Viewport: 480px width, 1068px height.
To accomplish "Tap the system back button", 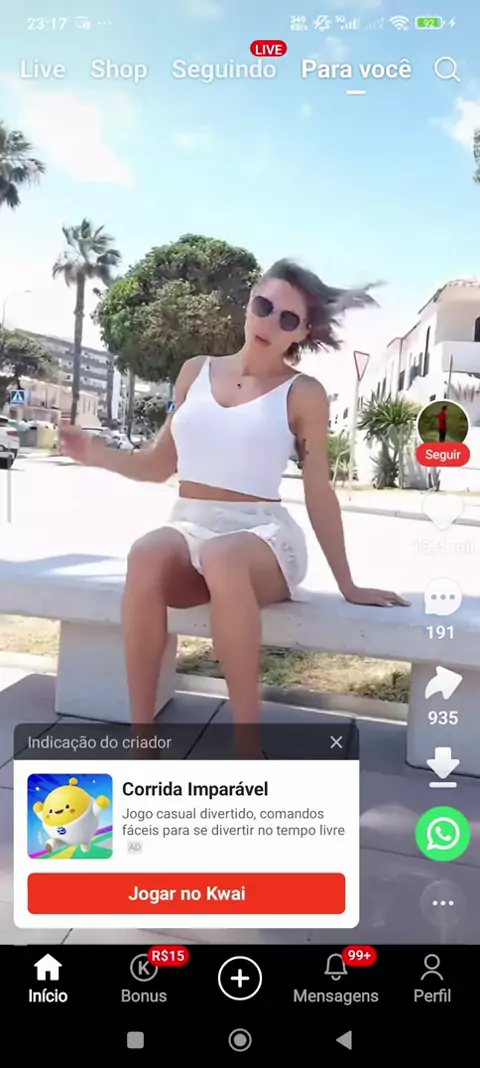I will coord(345,1039).
